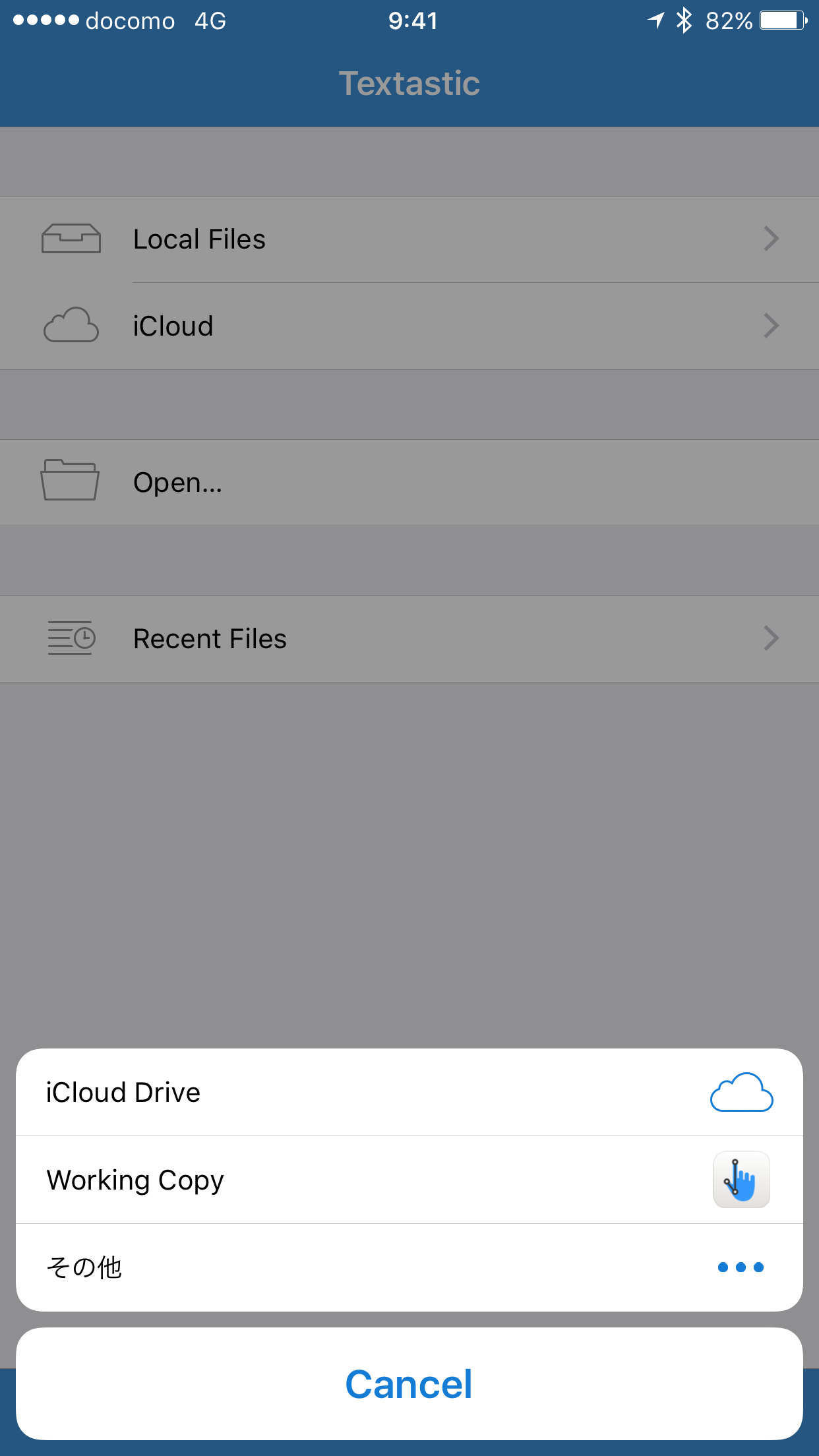The height and width of the screenshot is (1456, 819).
Task: Choose iCloud Drive from the sheet
Action: click(409, 1093)
